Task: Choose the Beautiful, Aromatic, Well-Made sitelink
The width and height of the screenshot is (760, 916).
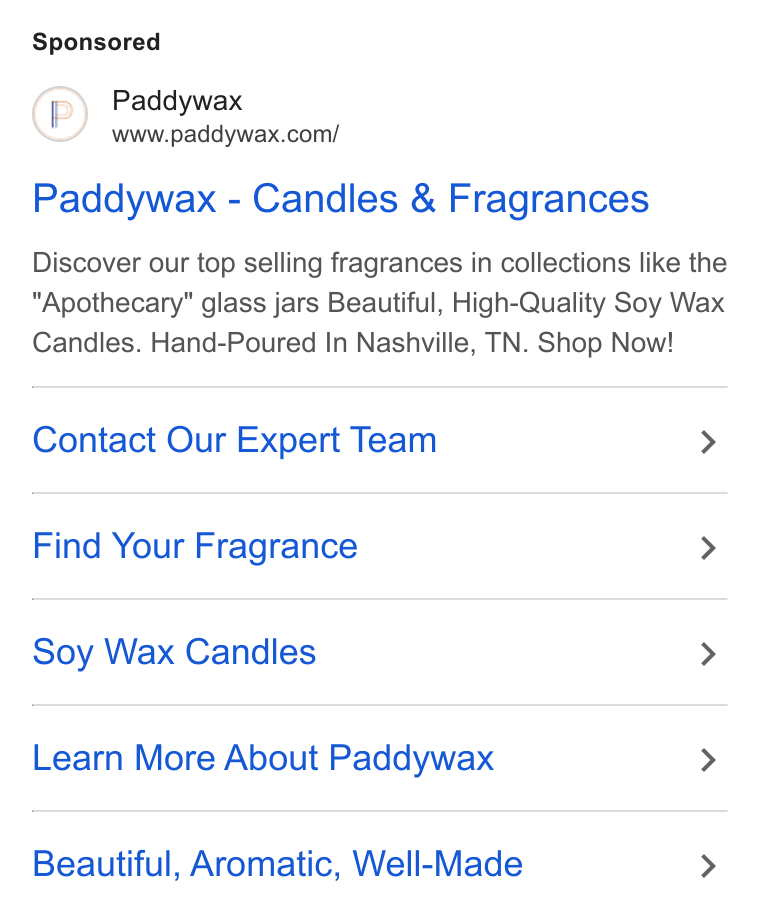Action: pos(380,864)
